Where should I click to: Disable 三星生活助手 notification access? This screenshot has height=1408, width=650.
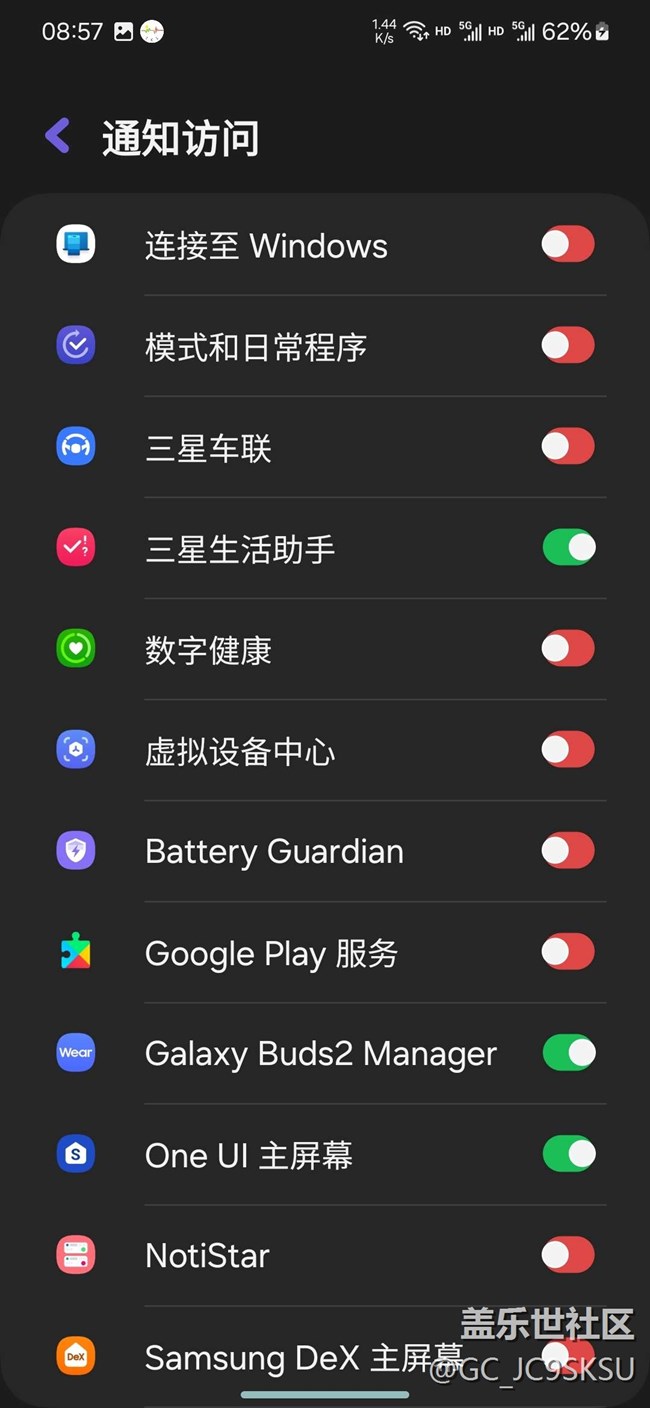pyautogui.click(x=568, y=548)
